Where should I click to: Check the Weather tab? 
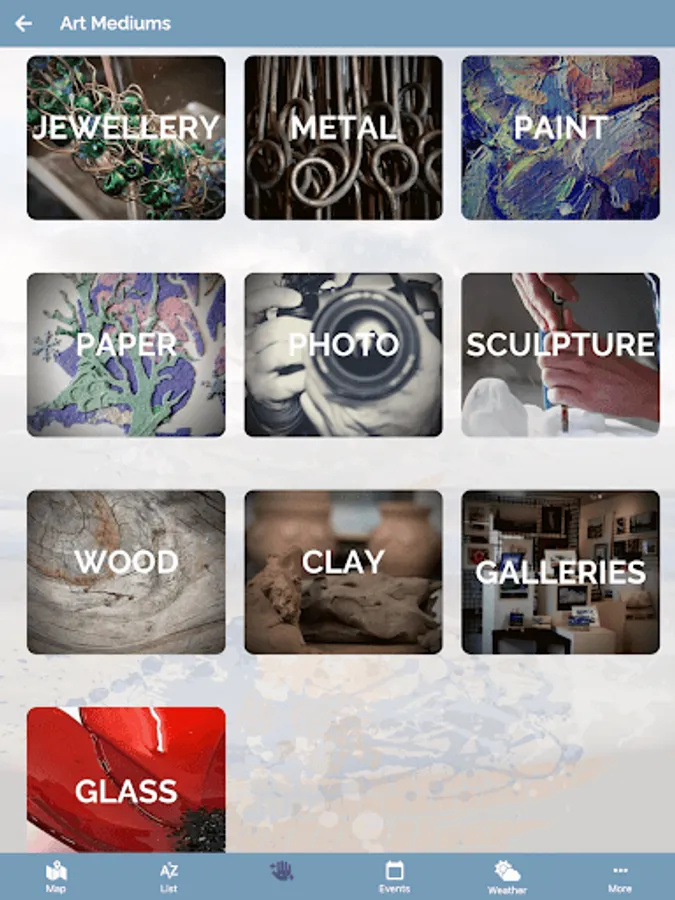[x=507, y=877]
